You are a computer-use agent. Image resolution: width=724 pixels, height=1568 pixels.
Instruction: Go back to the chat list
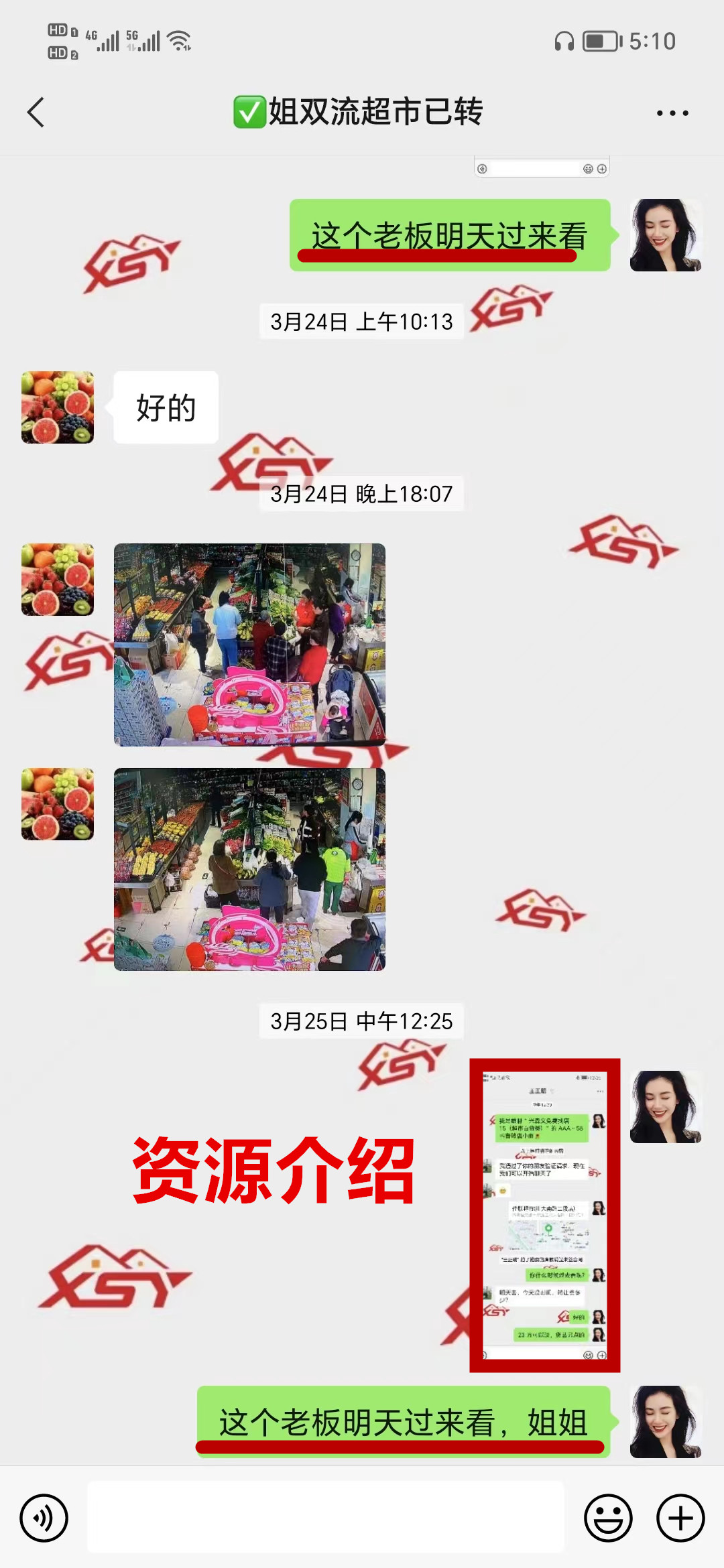pos(36,112)
